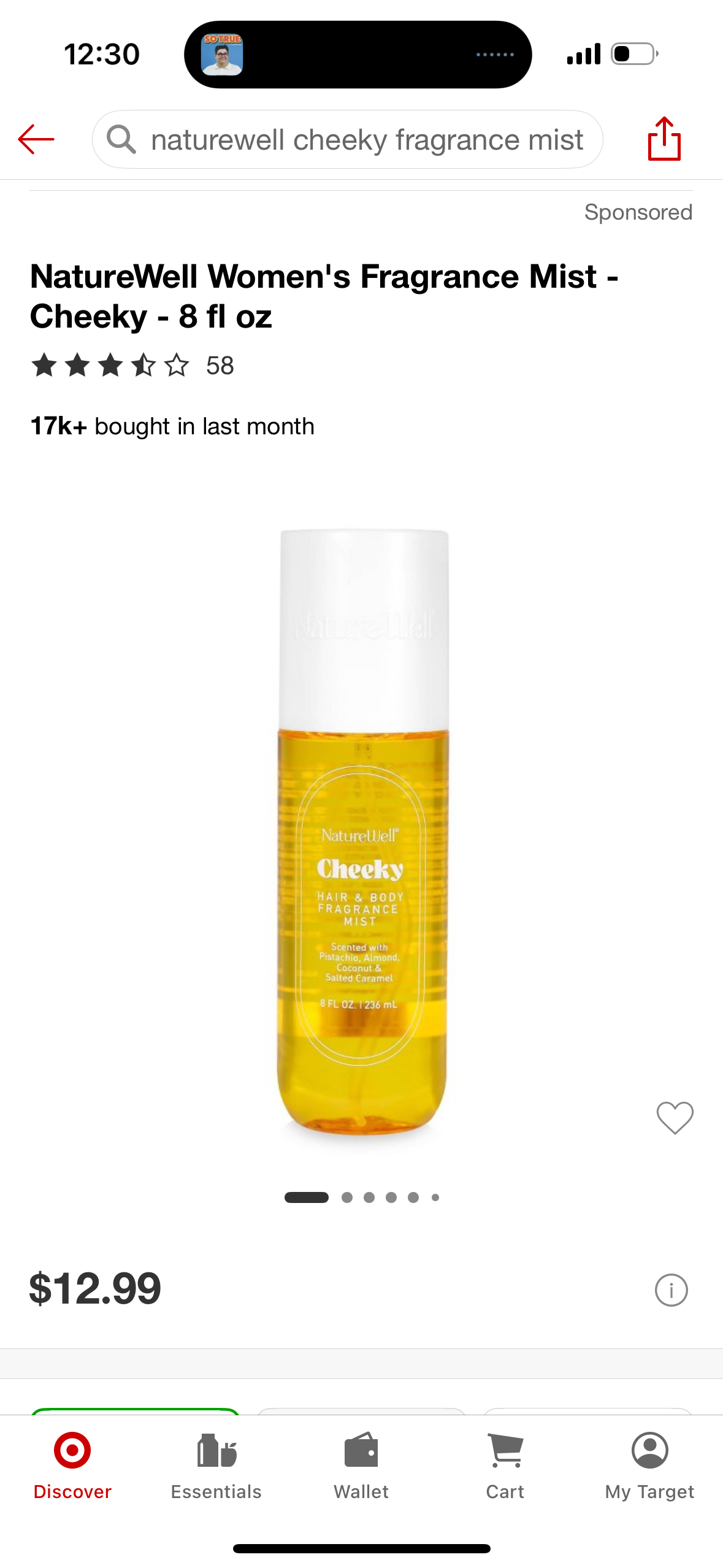Viewport: 723px width, 1568px height.
Task: Open price info icon
Action: (671, 1289)
